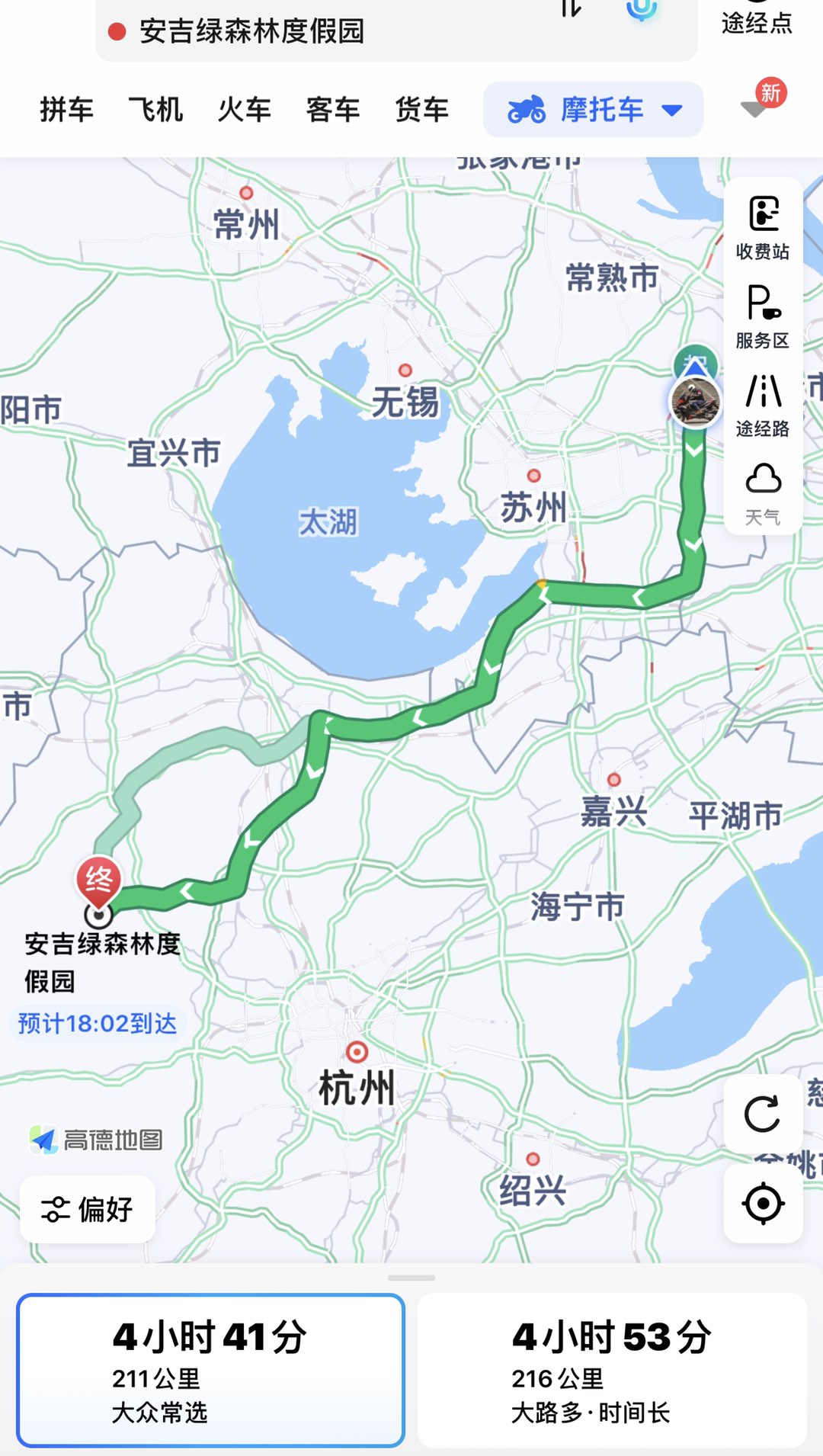The image size is (823, 1456).
Task: Check 天气 along the route
Action: (762, 493)
